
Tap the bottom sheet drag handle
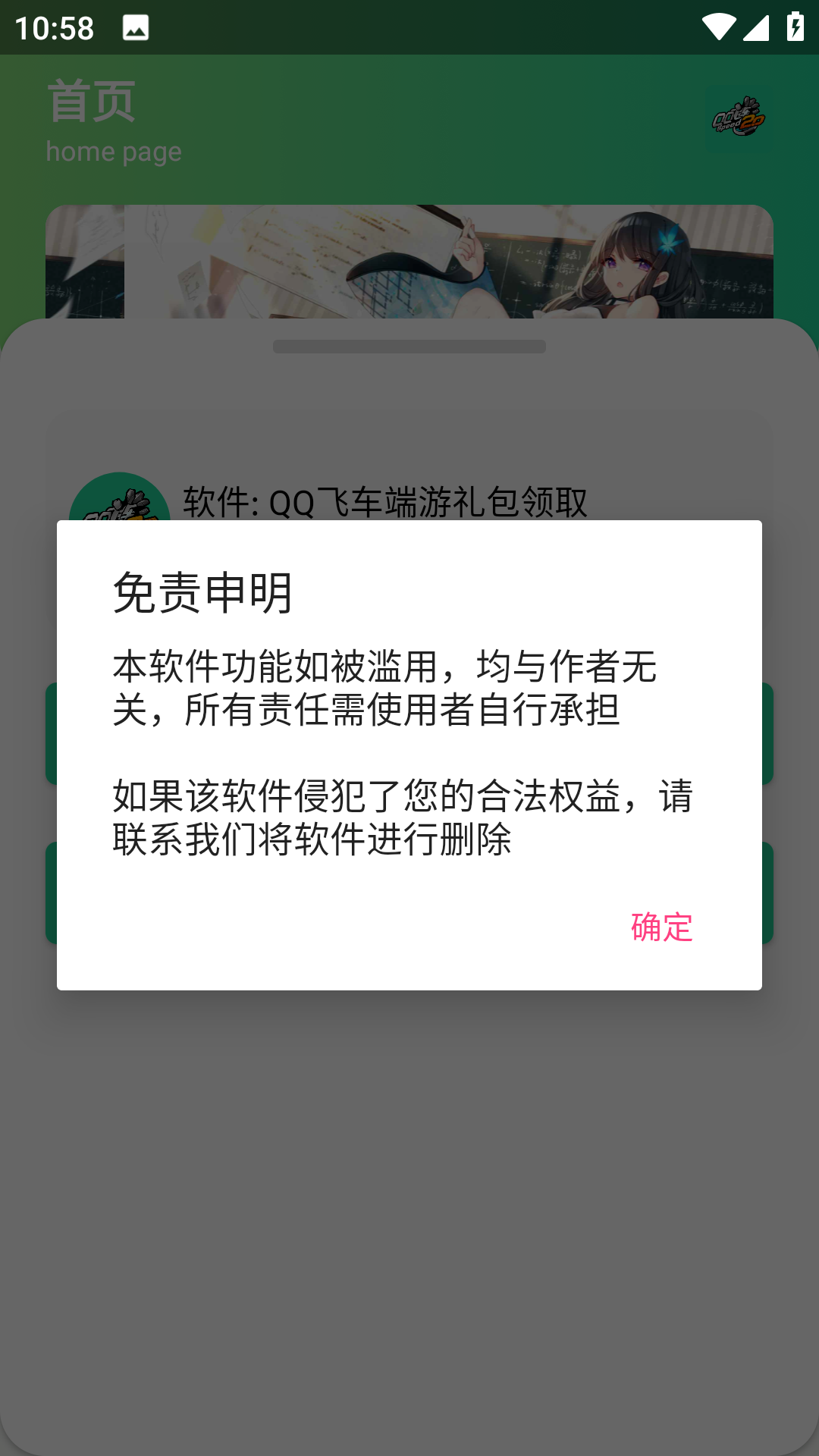point(409,345)
